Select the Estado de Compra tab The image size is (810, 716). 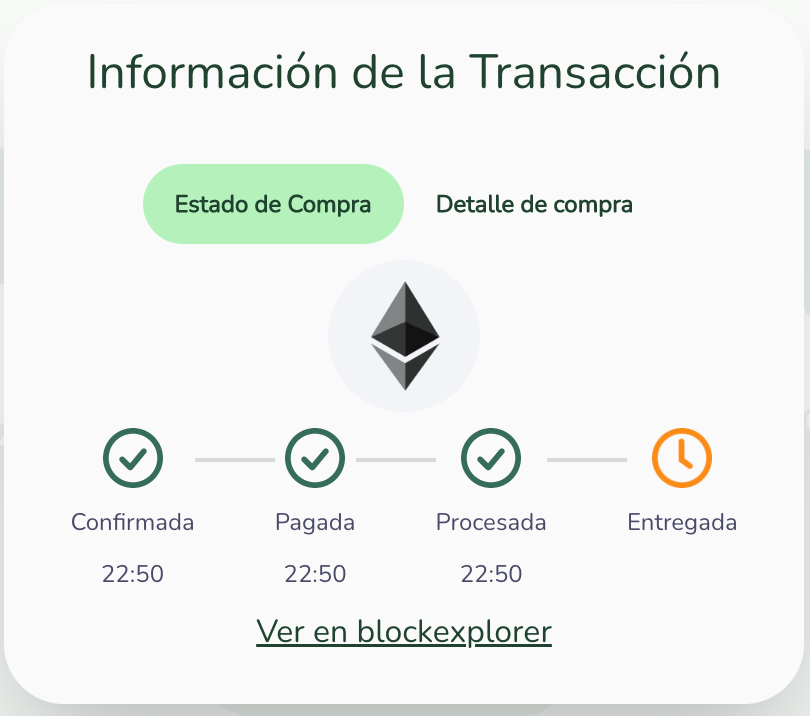click(273, 204)
